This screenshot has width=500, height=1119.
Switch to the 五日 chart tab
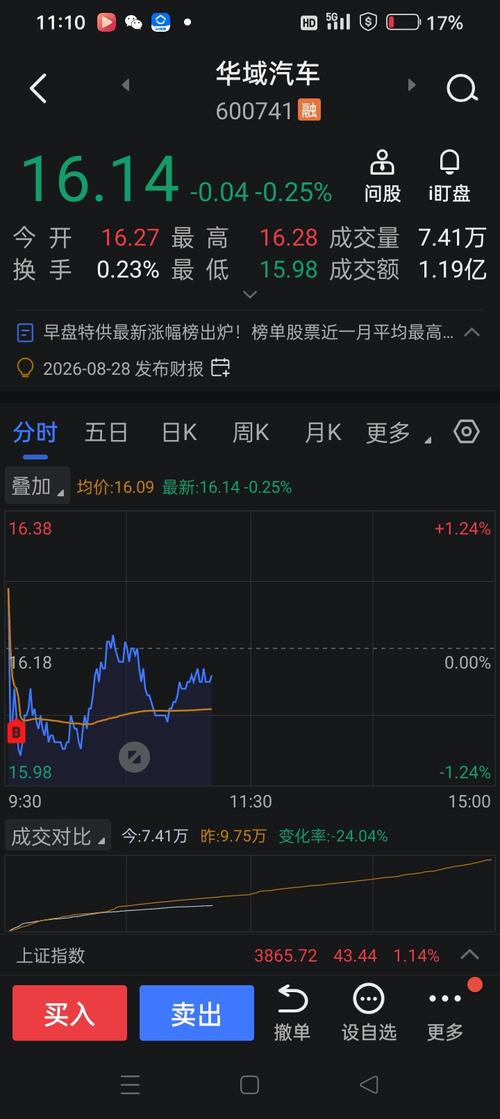coord(106,432)
